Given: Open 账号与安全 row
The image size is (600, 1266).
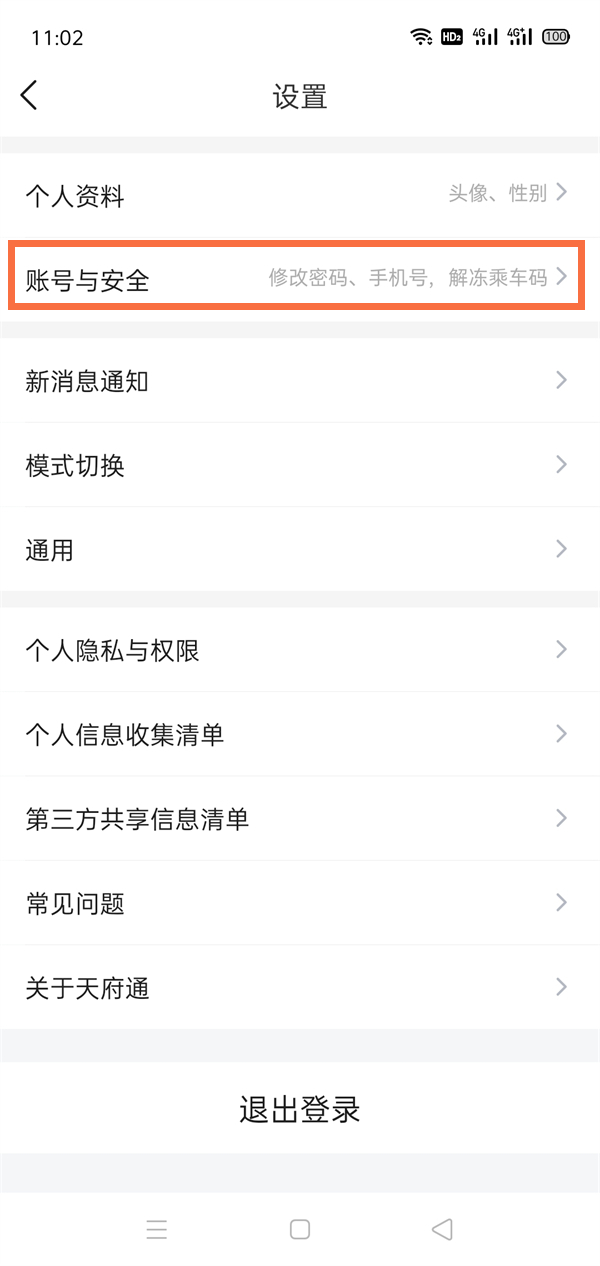Looking at the screenshot, I should [x=300, y=278].
